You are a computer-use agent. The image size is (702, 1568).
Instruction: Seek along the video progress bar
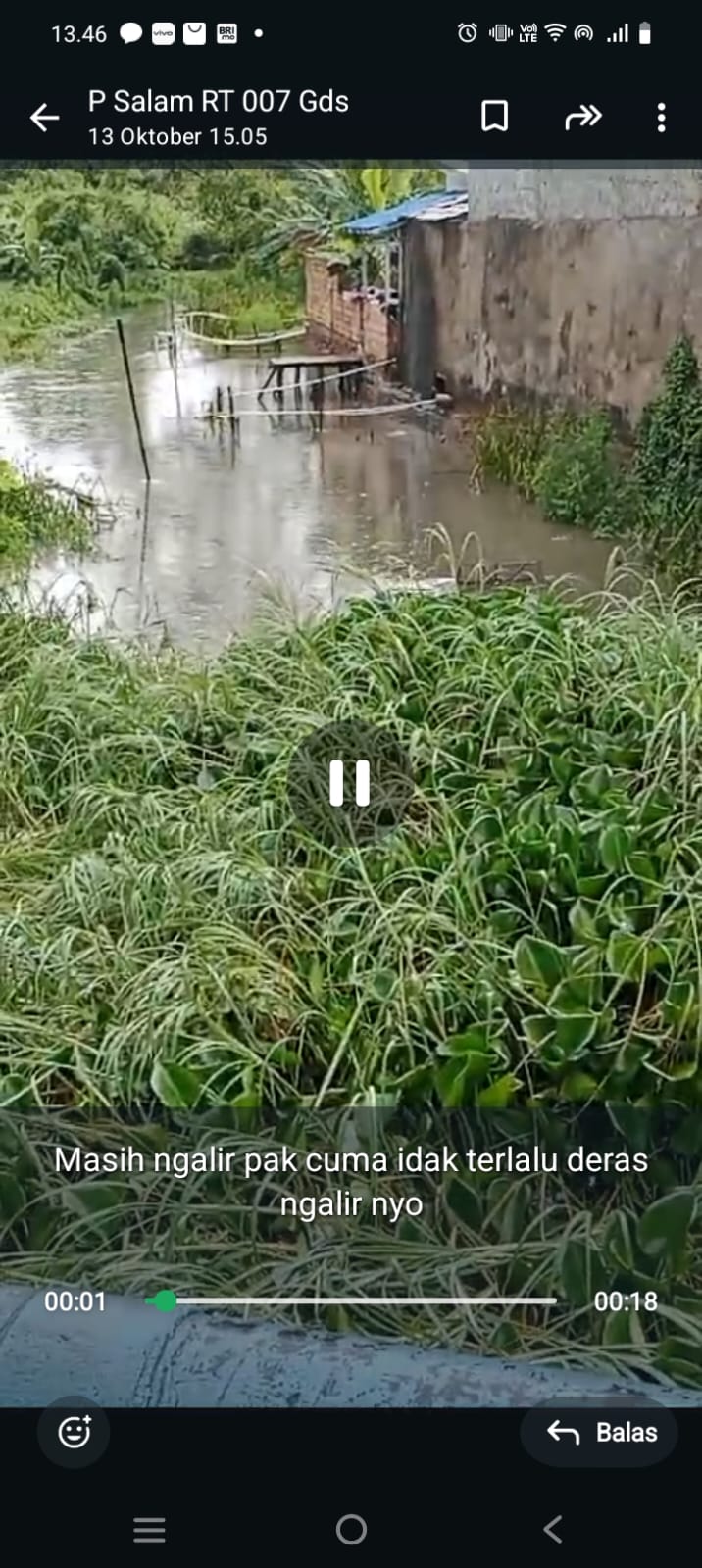(x=351, y=1300)
